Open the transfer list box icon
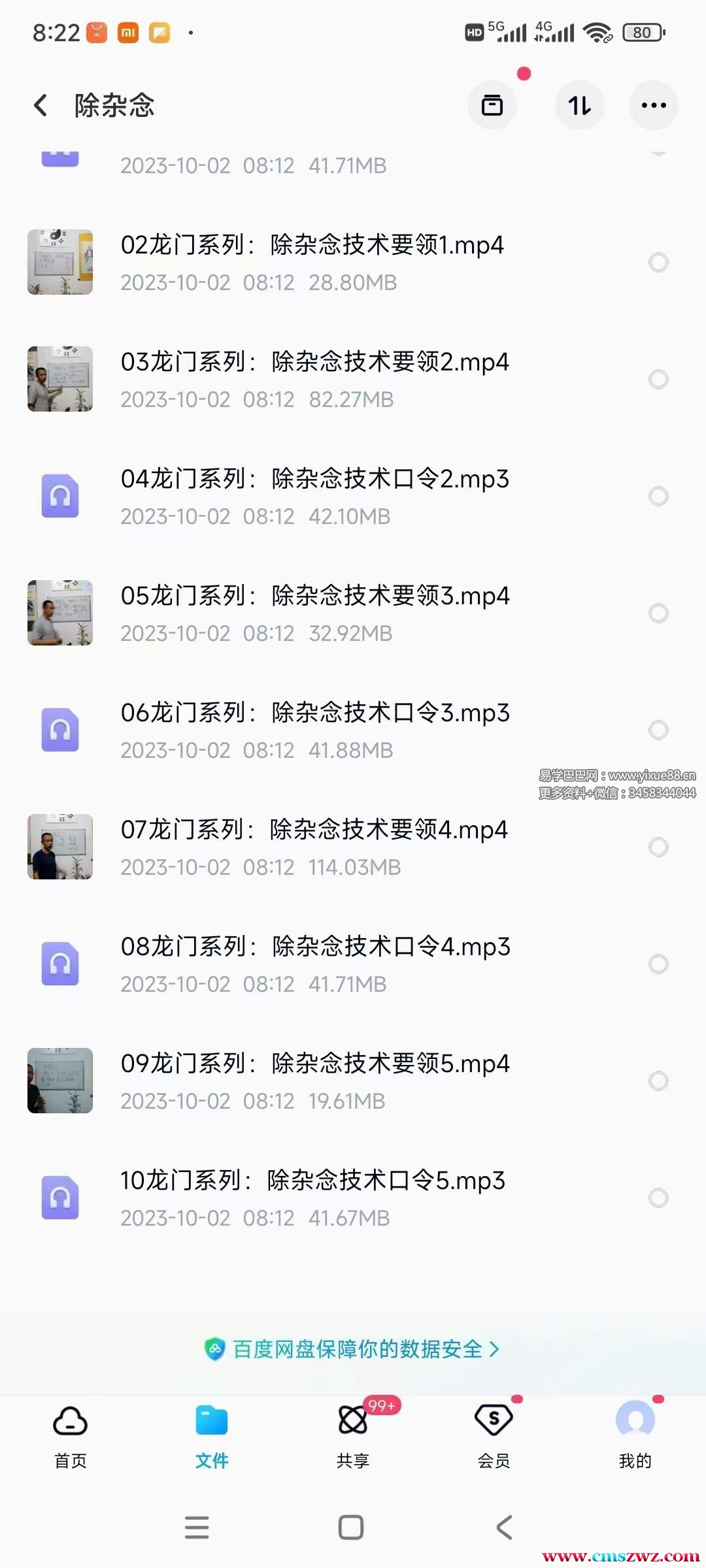This screenshot has width=706, height=1568. pos(492,105)
